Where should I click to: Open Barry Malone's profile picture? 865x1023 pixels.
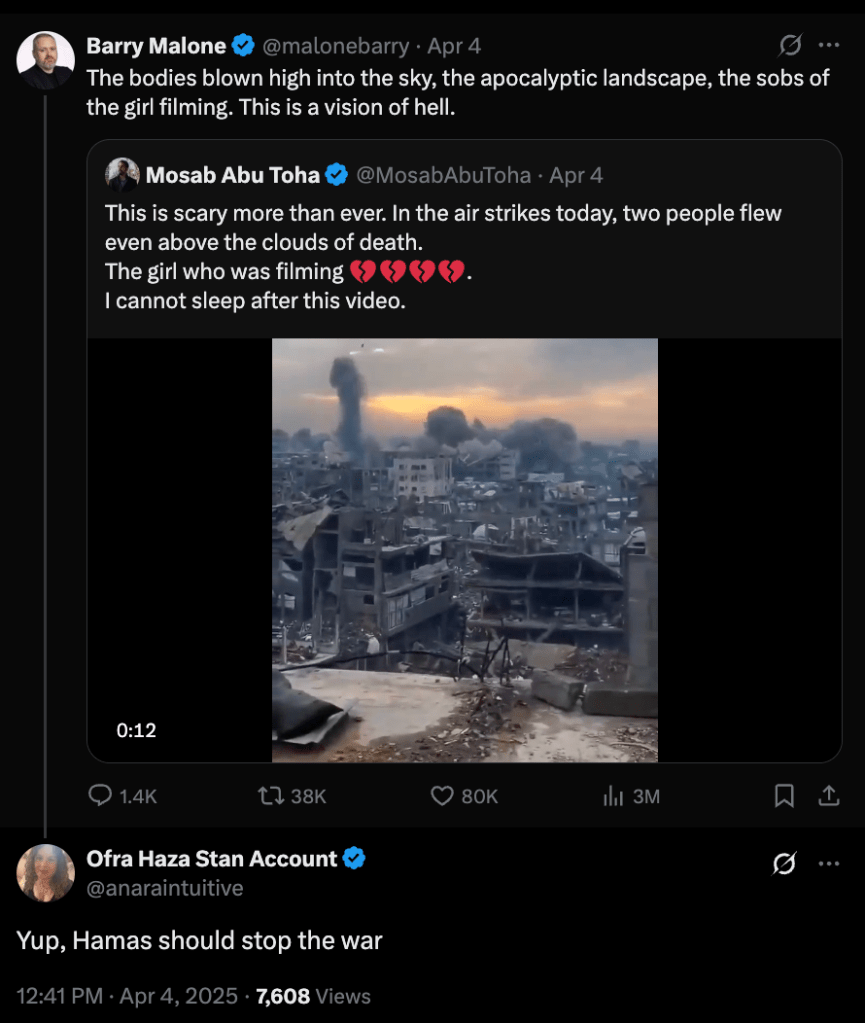click(x=46, y=60)
